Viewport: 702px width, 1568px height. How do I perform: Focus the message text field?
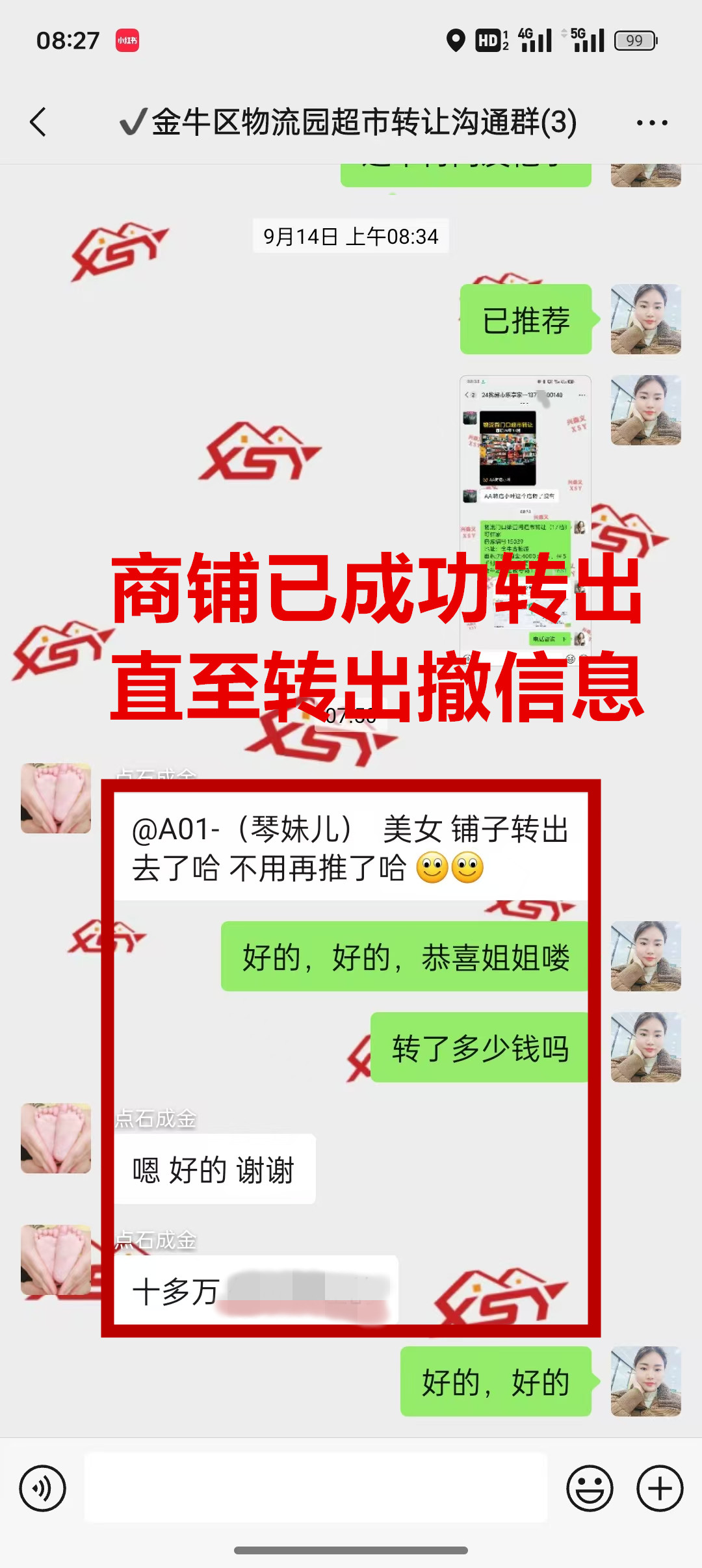[x=316, y=1487]
